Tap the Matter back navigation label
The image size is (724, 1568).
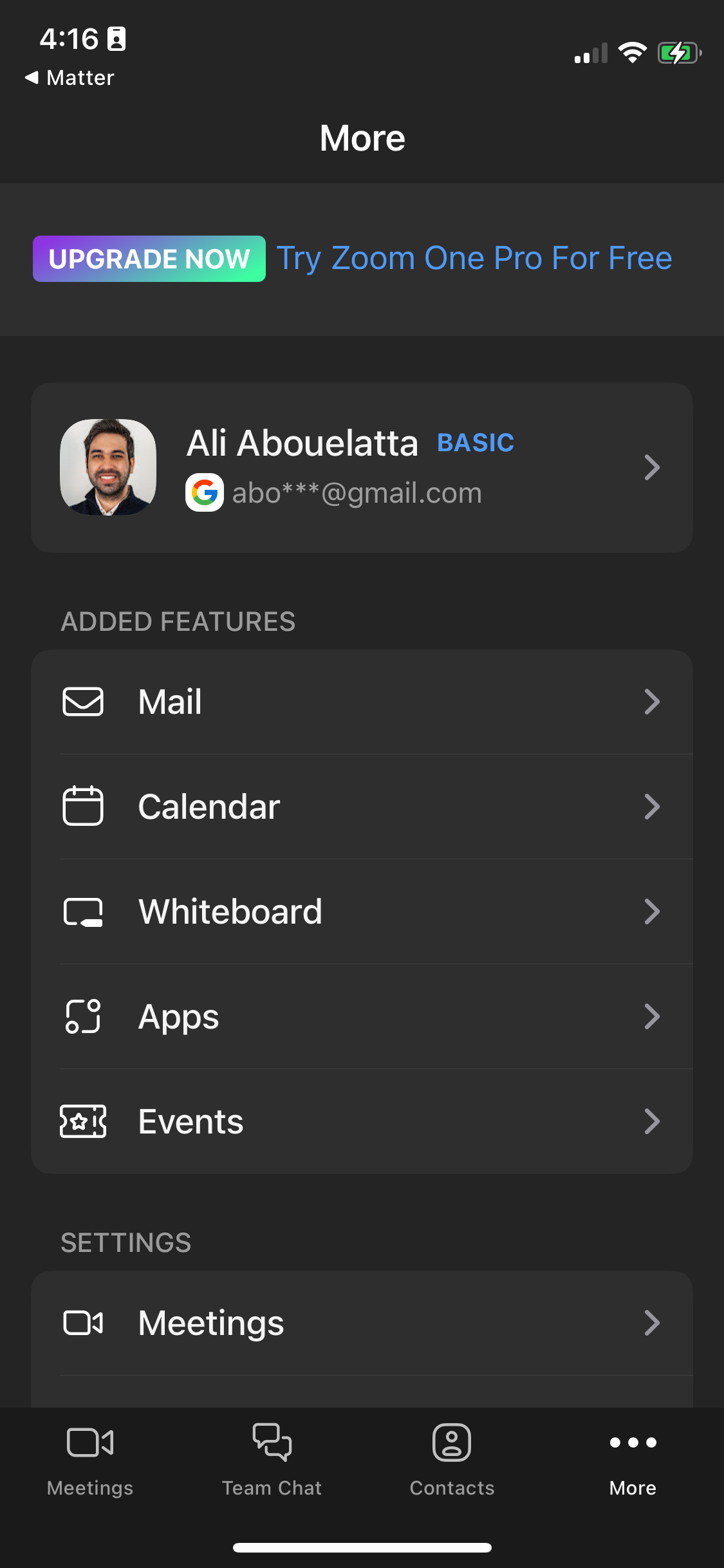click(x=69, y=77)
